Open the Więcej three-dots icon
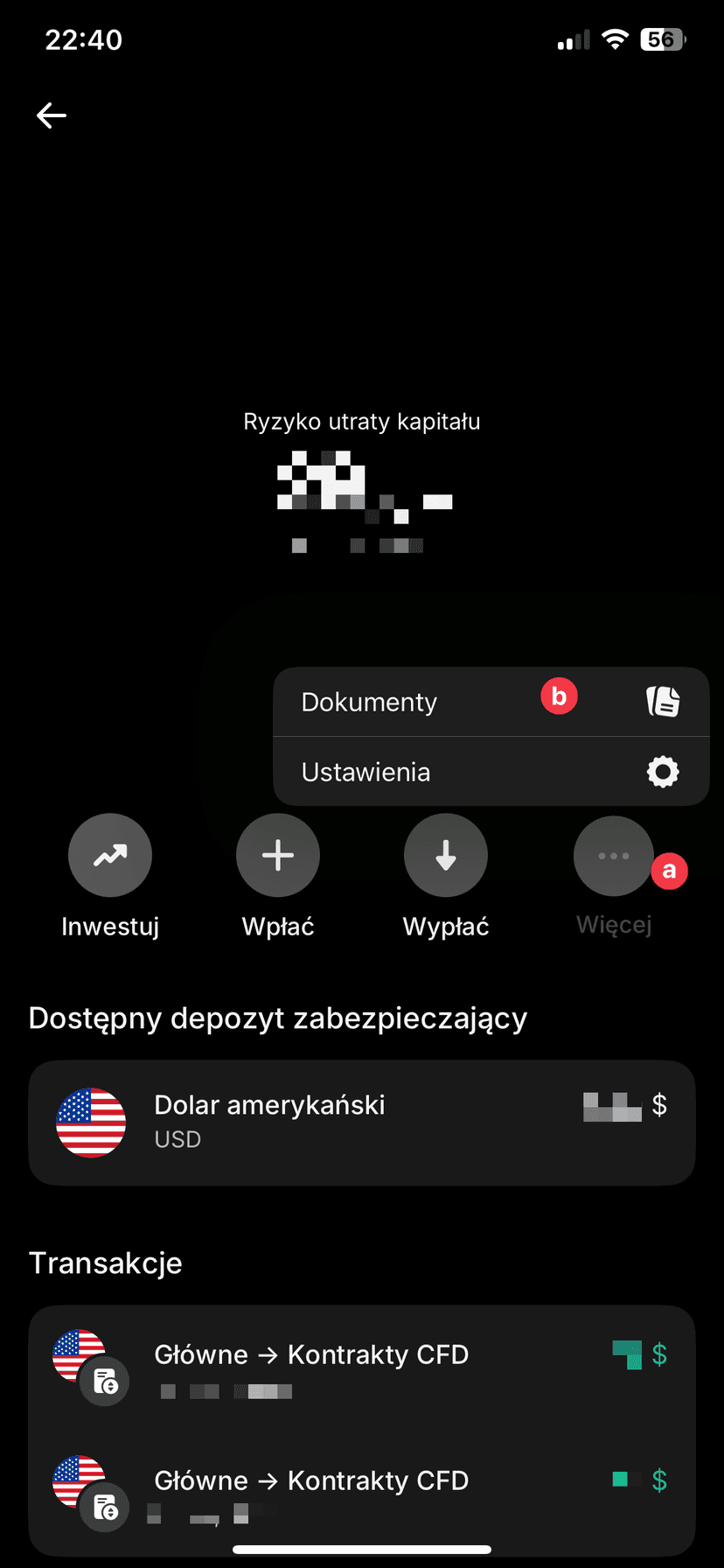This screenshot has height=1568, width=724. tap(614, 855)
